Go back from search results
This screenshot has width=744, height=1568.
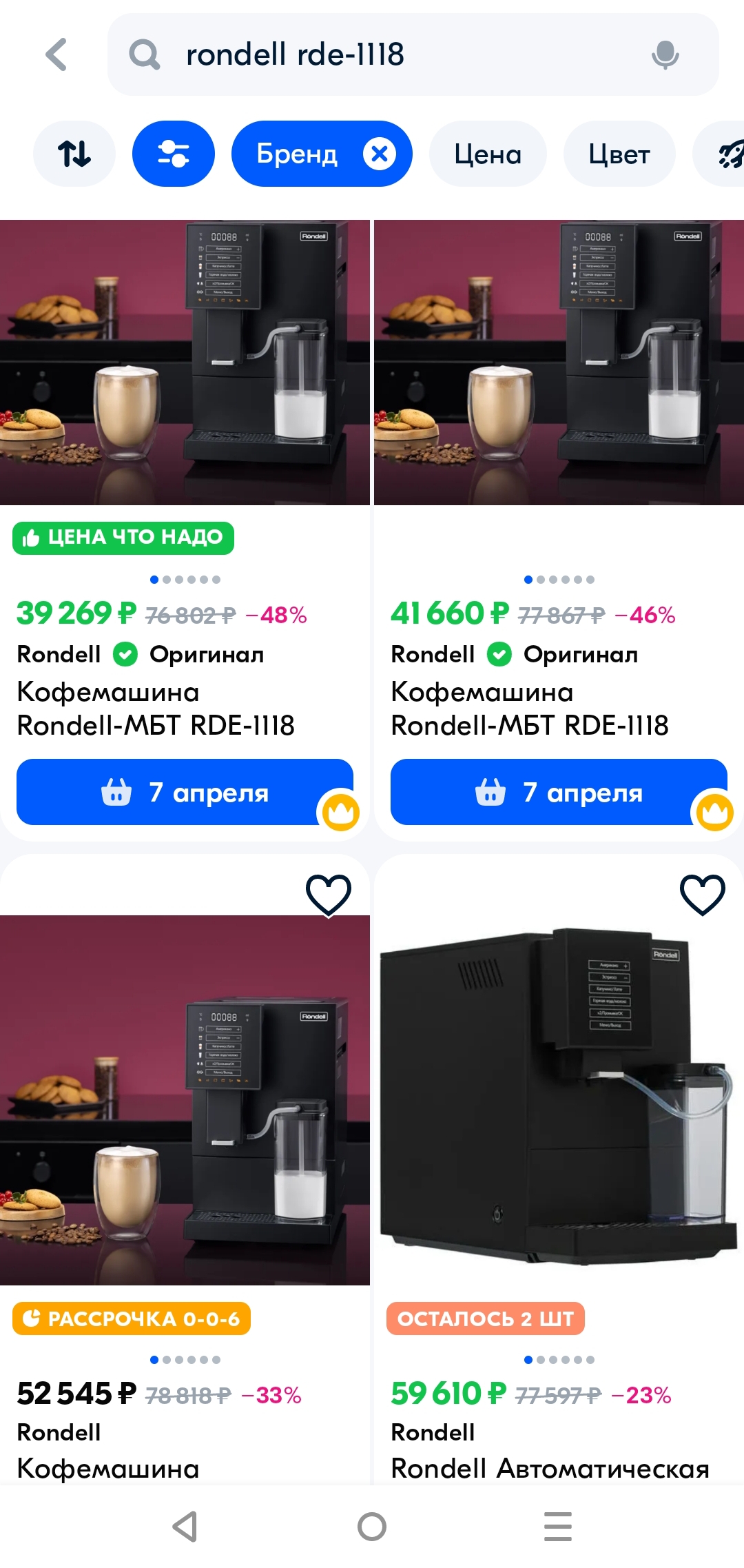point(56,54)
